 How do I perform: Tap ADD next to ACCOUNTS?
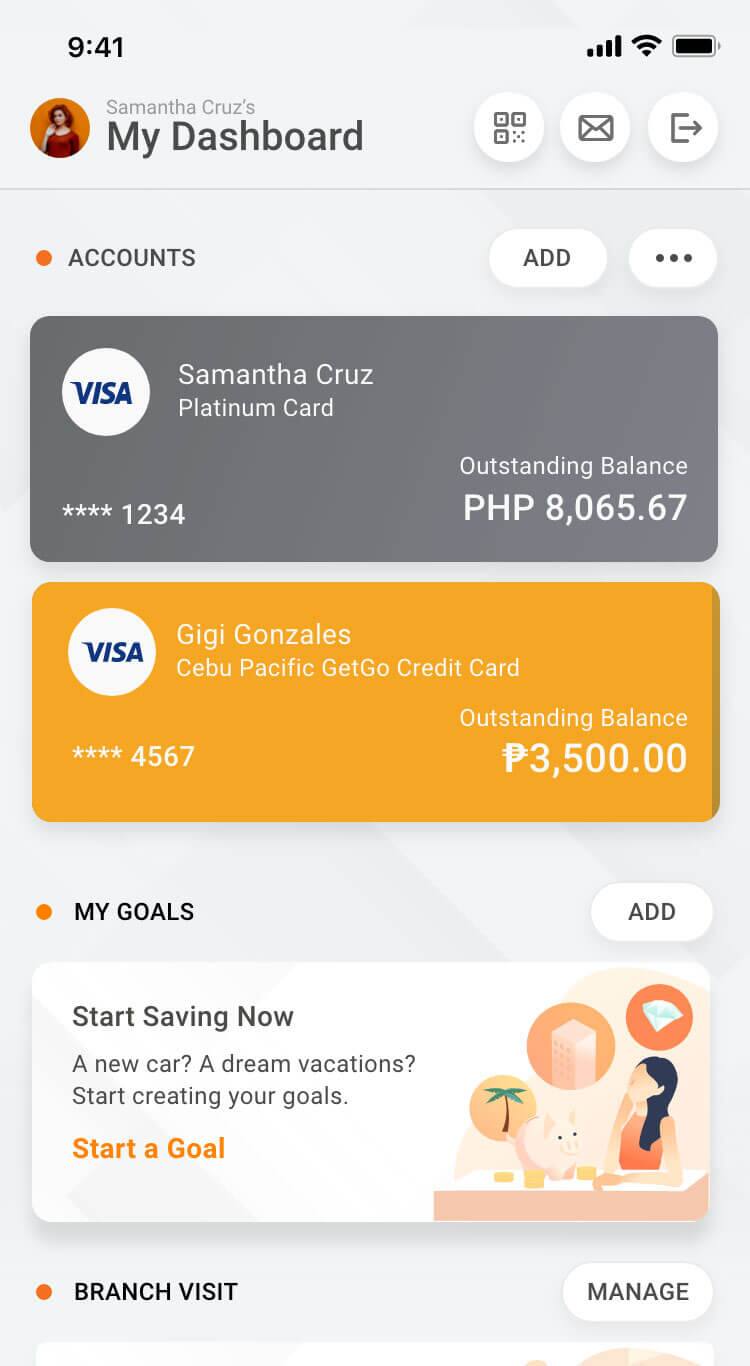click(547, 257)
